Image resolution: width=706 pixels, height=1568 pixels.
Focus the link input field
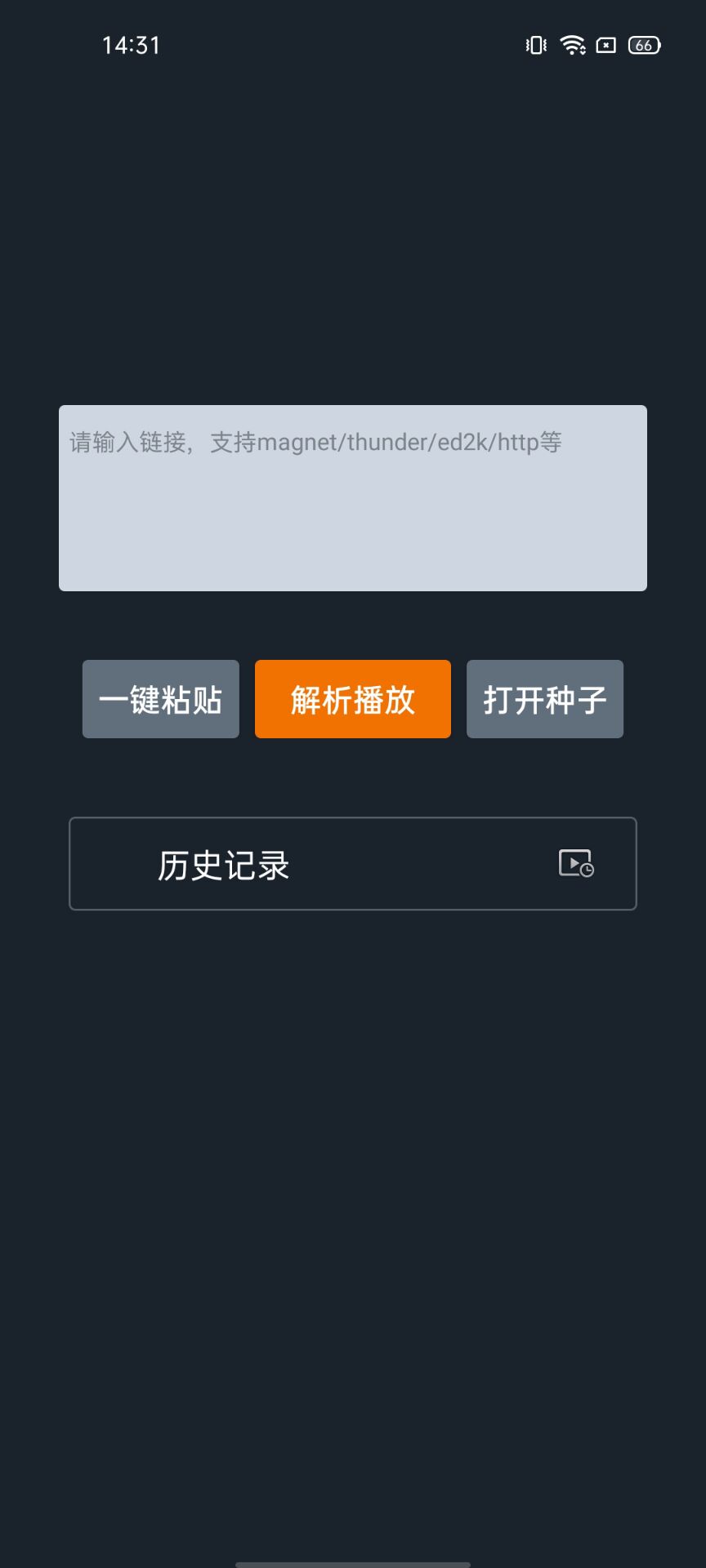(353, 498)
